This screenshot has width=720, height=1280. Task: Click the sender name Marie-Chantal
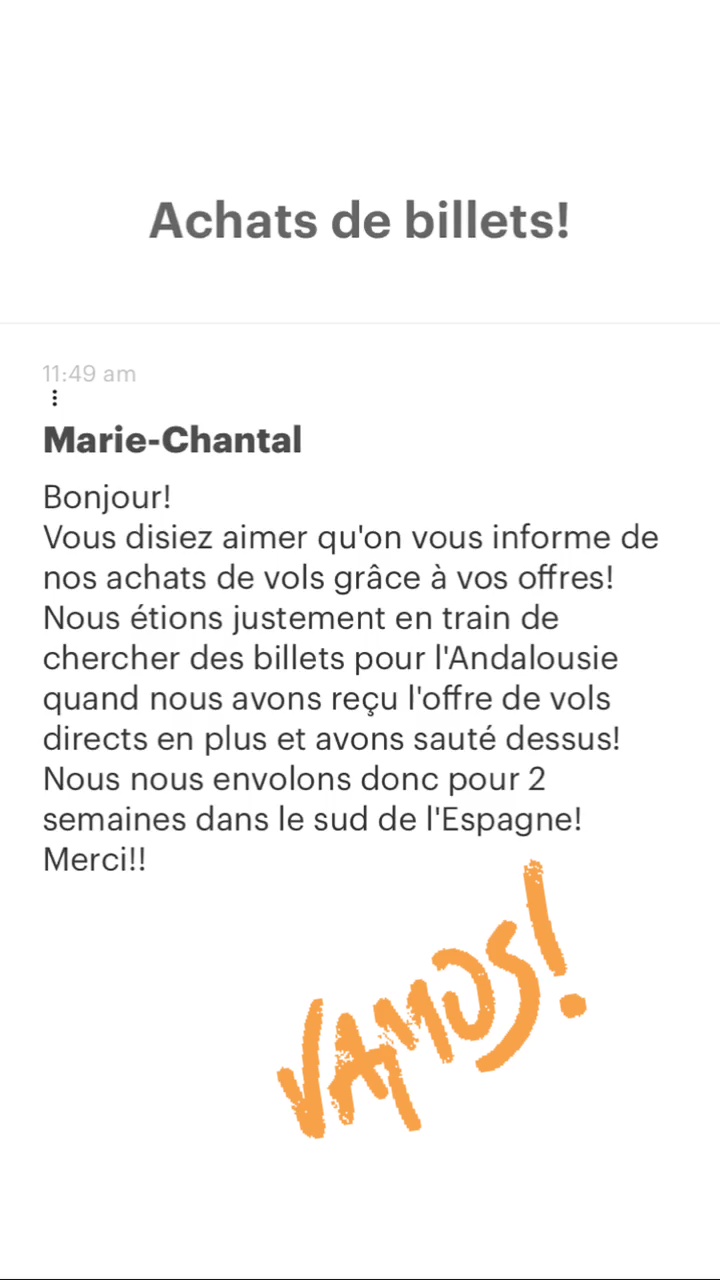pos(172,440)
